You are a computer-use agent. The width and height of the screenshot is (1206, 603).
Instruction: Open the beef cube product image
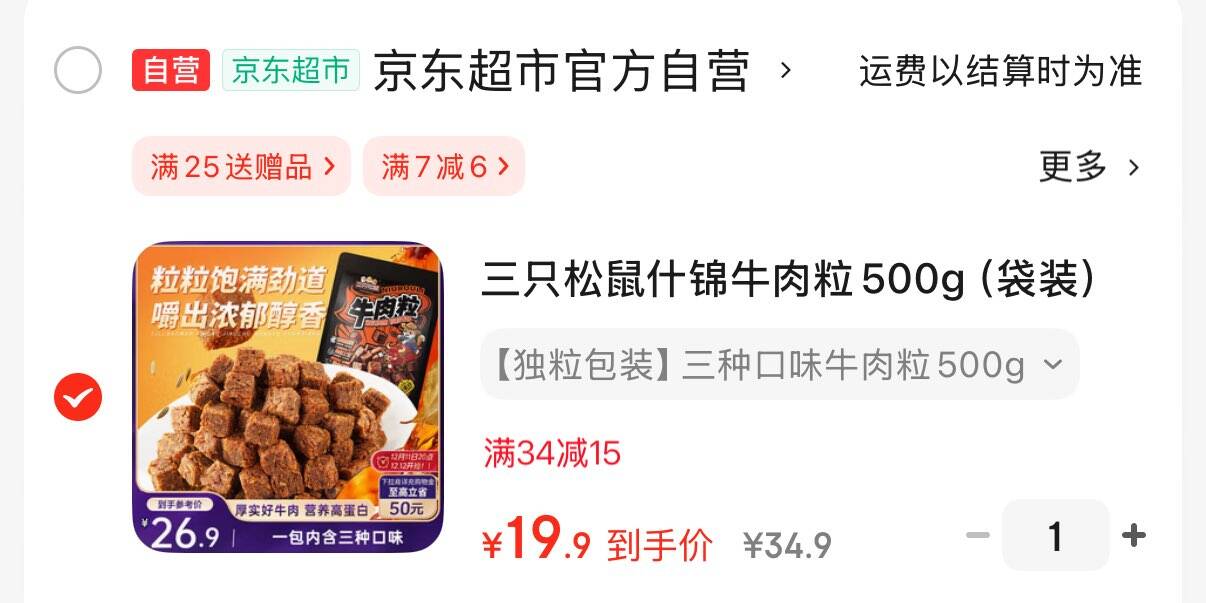pos(288,398)
